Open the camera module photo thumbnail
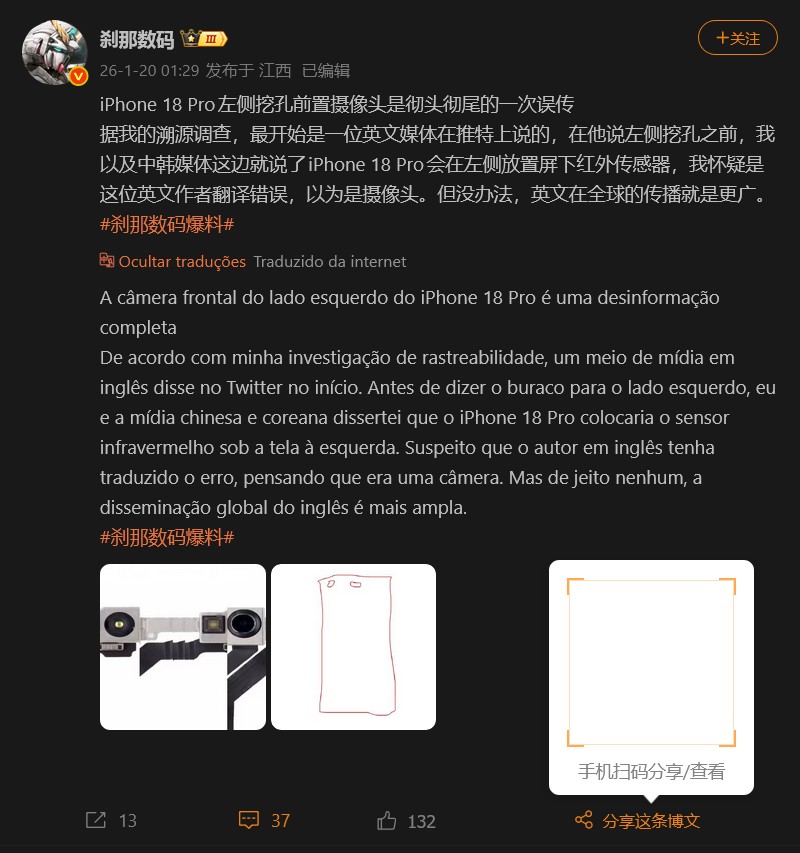This screenshot has height=853, width=800. [x=182, y=647]
